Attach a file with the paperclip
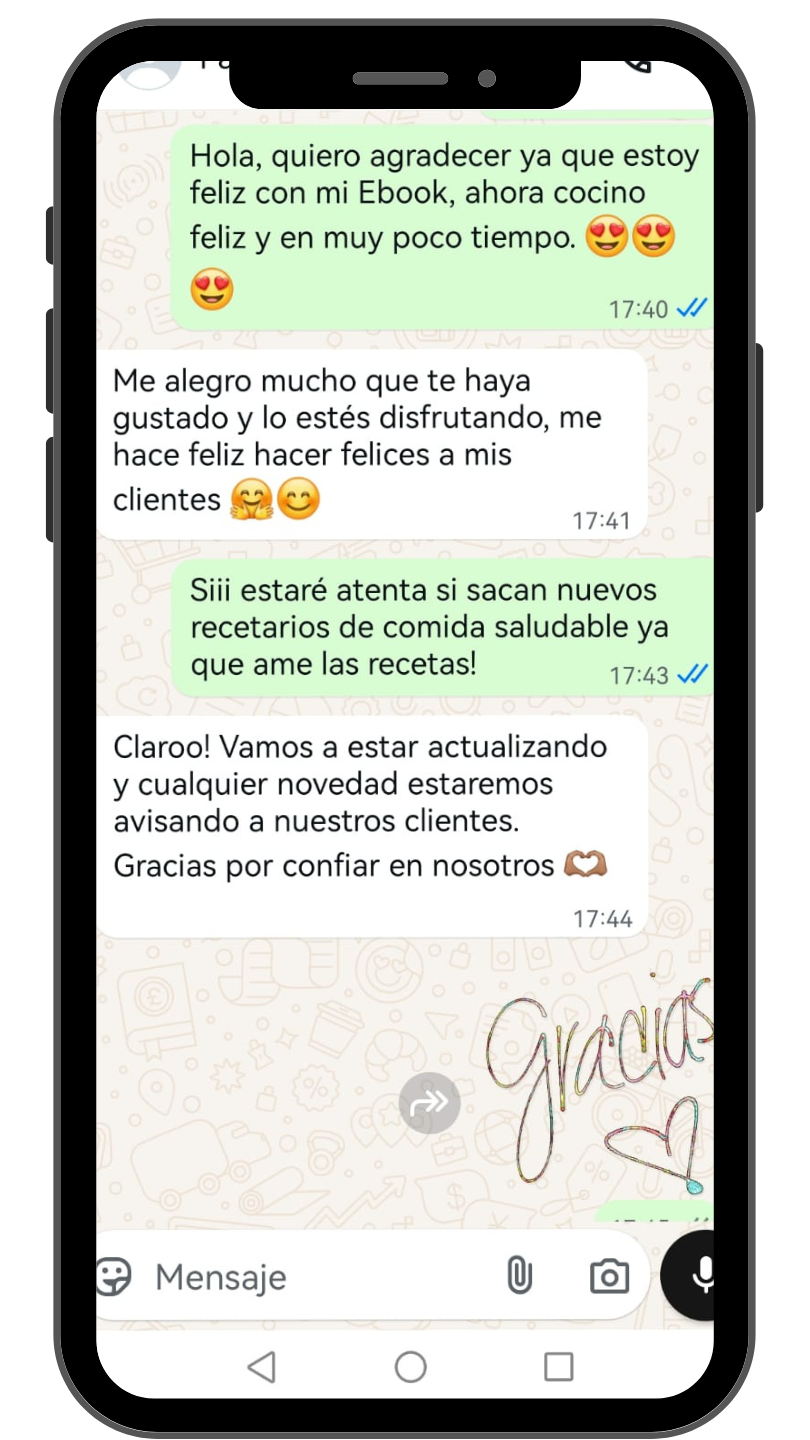This screenshot has width=810, height=1440. click(x=519, y=1276)
